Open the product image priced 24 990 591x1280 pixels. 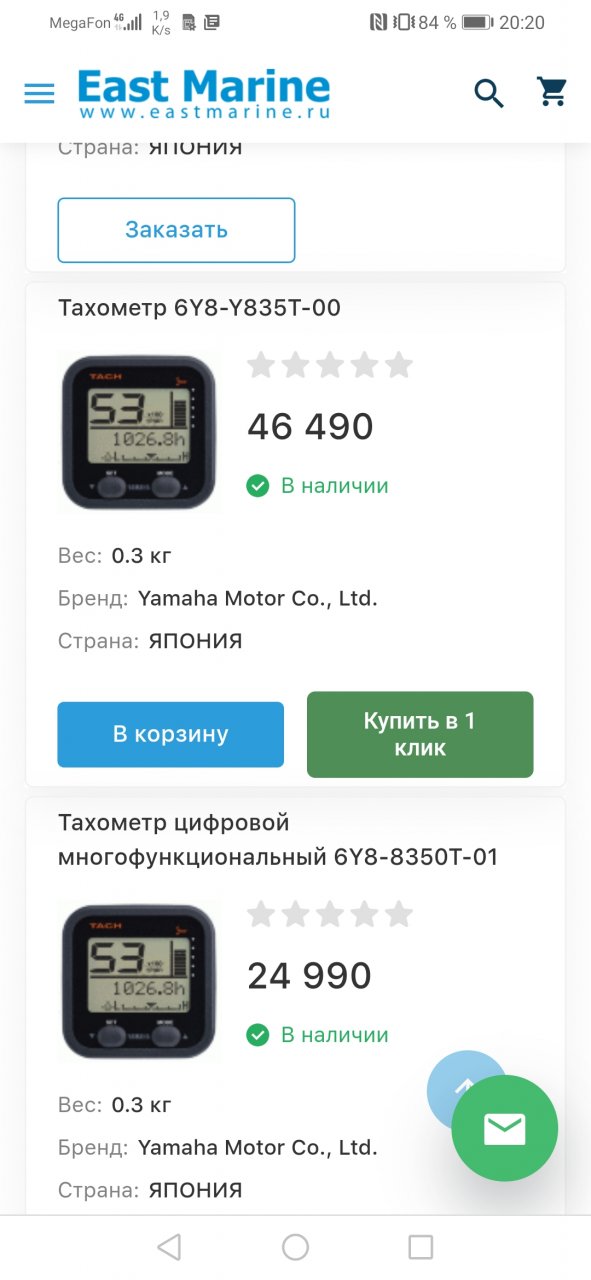point(139,982)
